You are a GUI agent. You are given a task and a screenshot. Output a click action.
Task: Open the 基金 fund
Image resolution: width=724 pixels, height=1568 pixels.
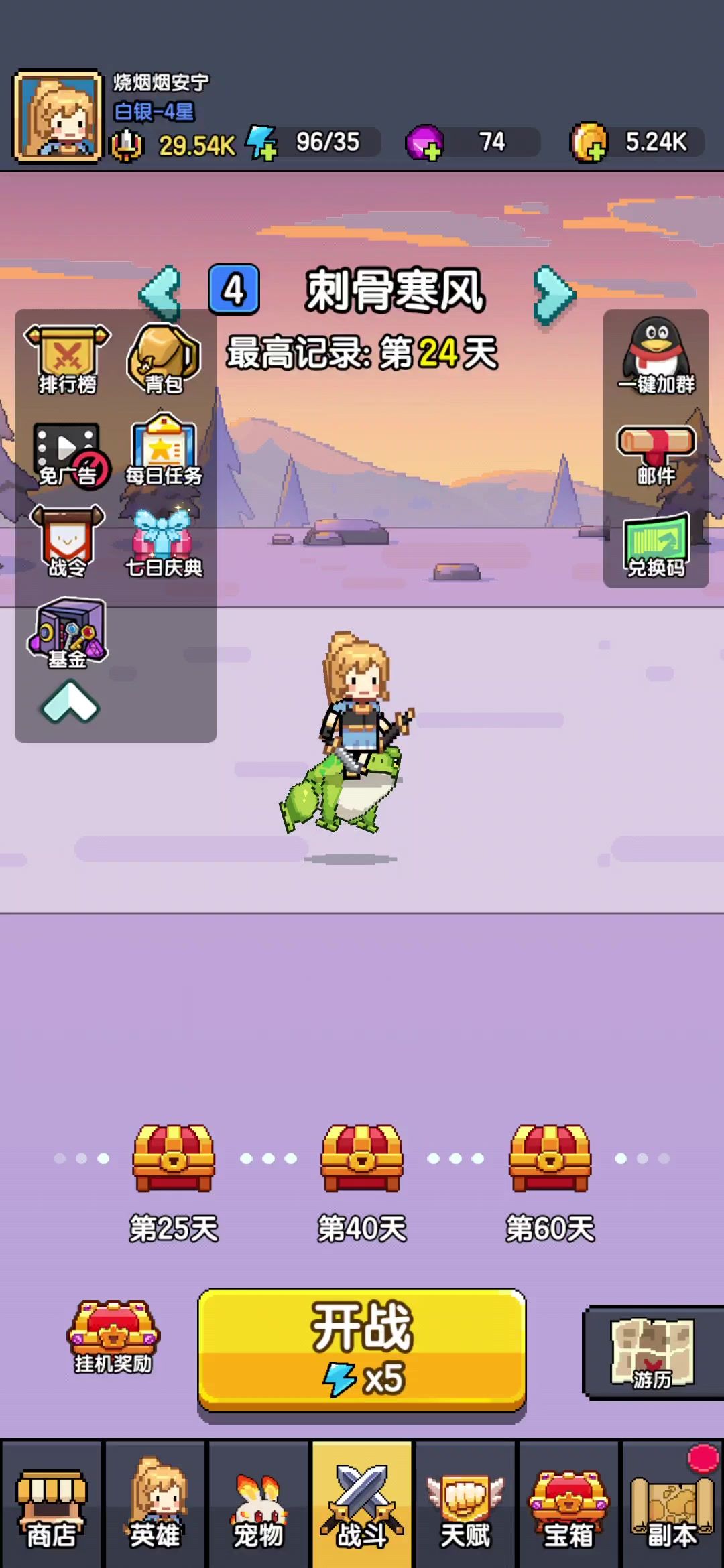(67, 634)
